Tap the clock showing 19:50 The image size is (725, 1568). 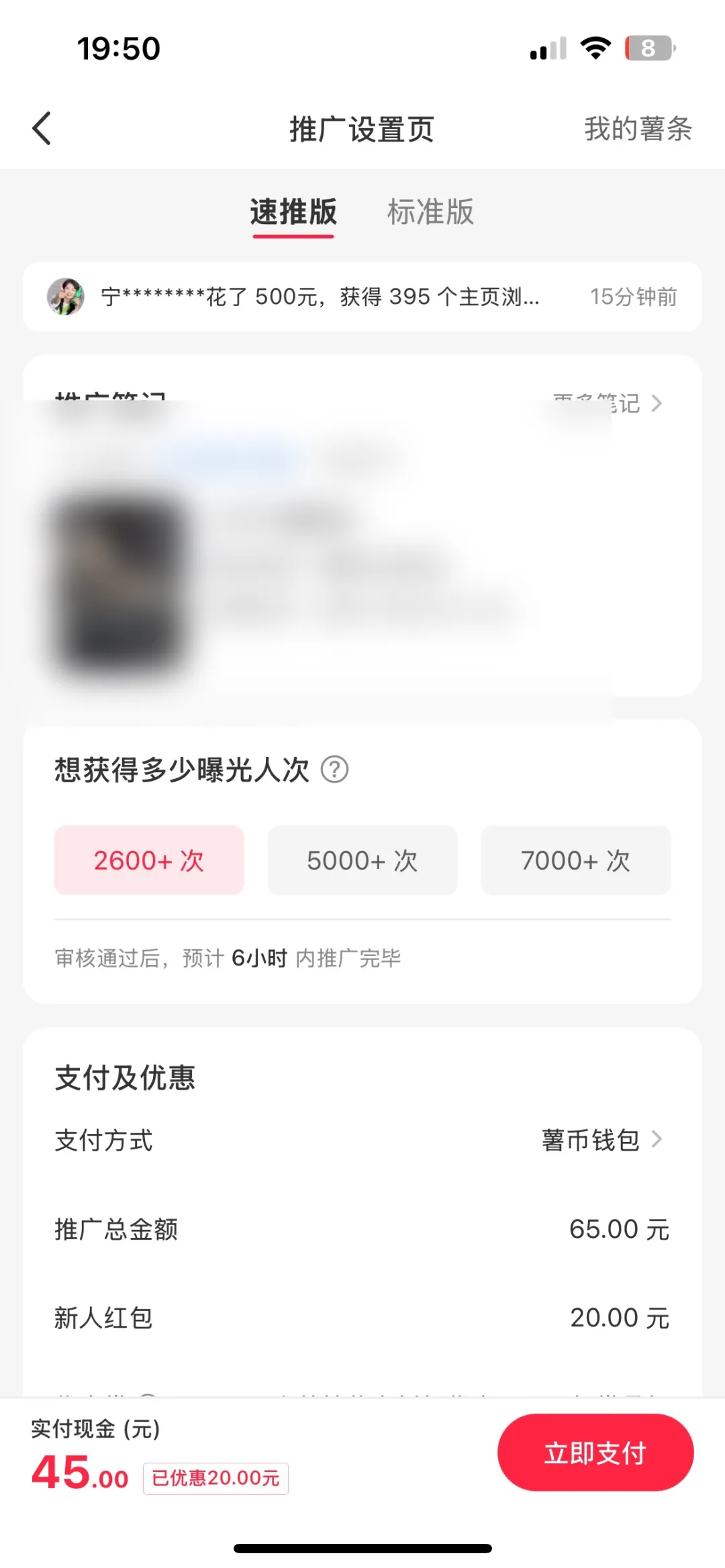pyautogui.click(x=116, y=48)
